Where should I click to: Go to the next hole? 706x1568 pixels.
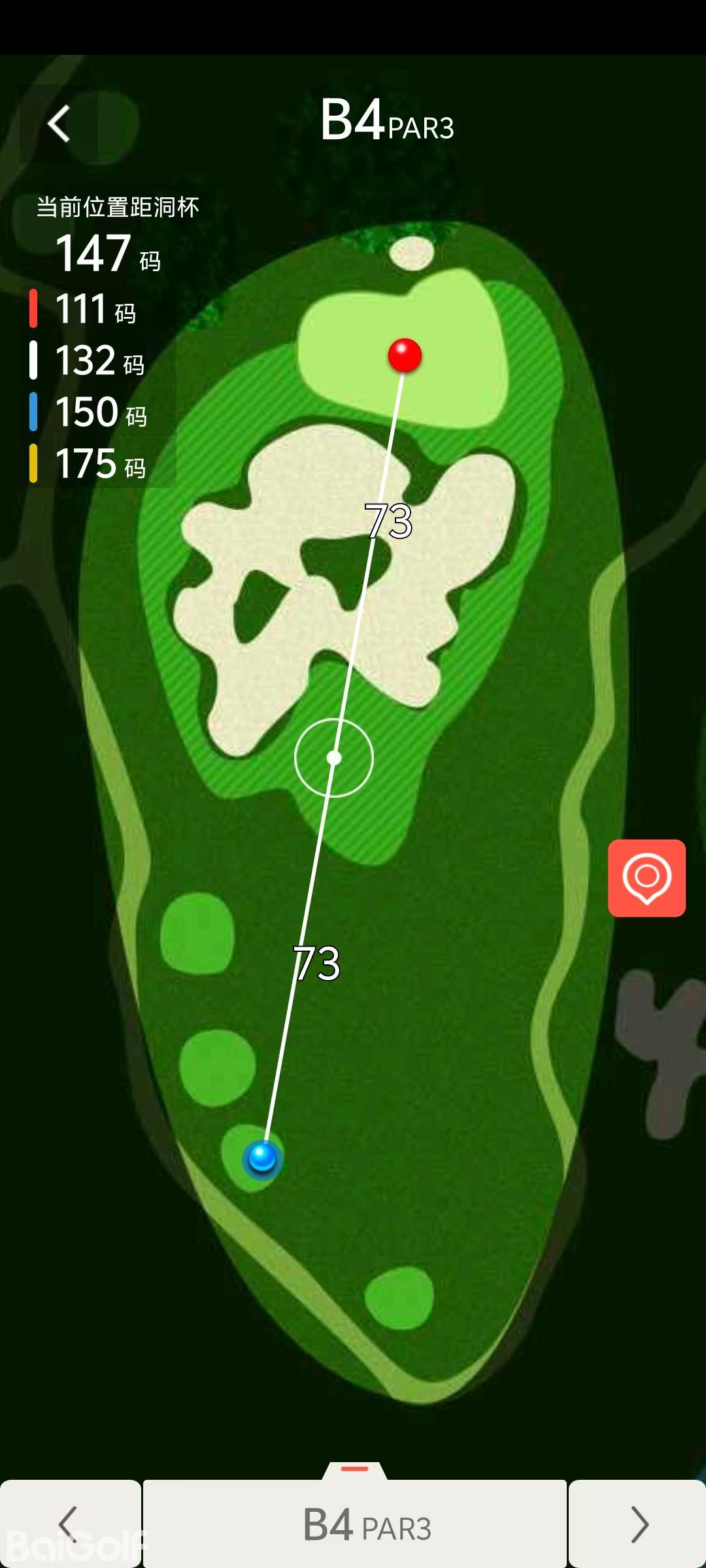click(x=638, y=1524)
